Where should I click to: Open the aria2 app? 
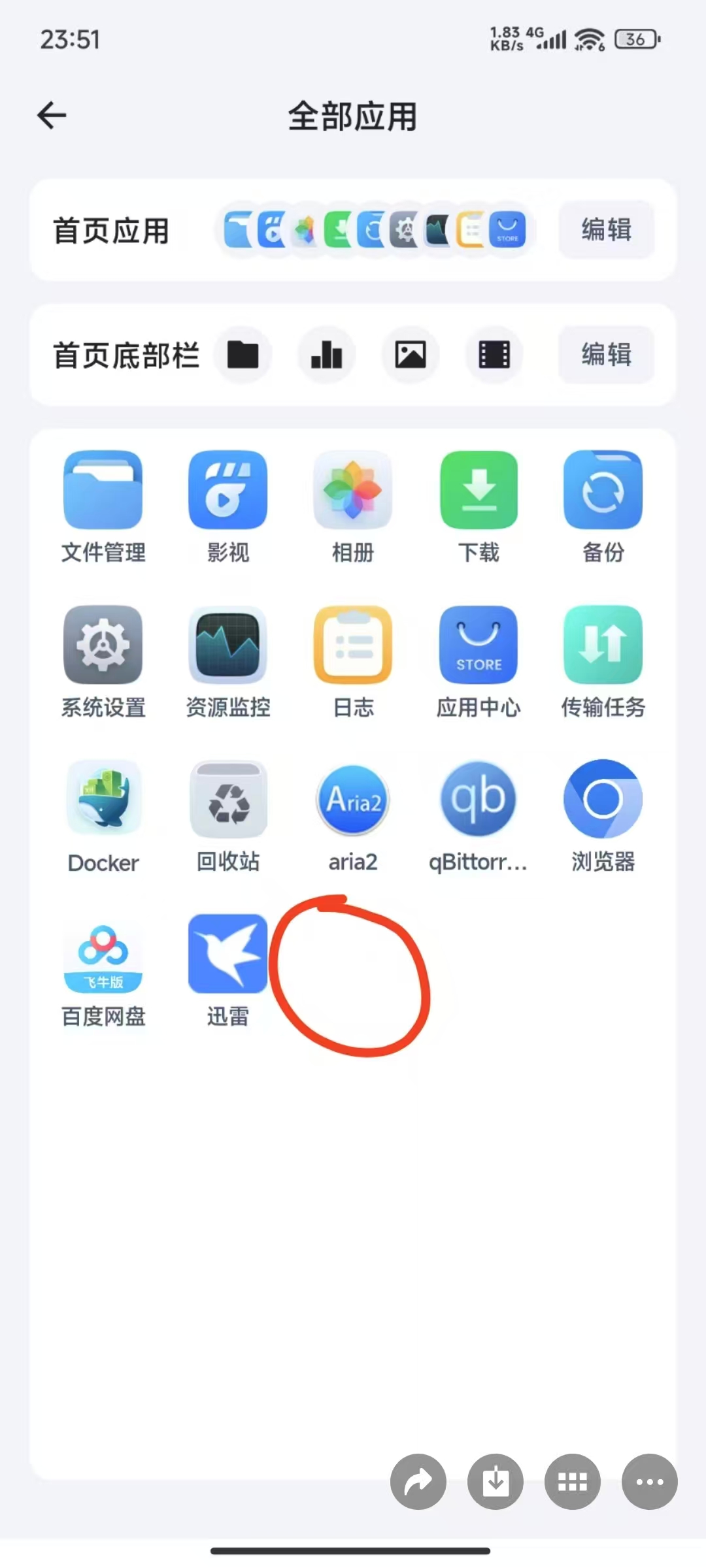coord(353,799)
